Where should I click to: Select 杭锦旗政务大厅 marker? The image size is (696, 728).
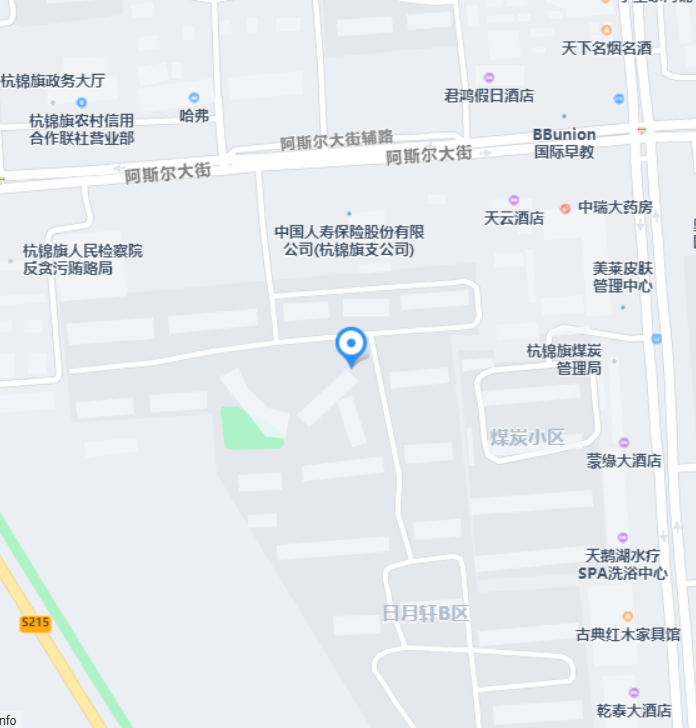[81, 102]
